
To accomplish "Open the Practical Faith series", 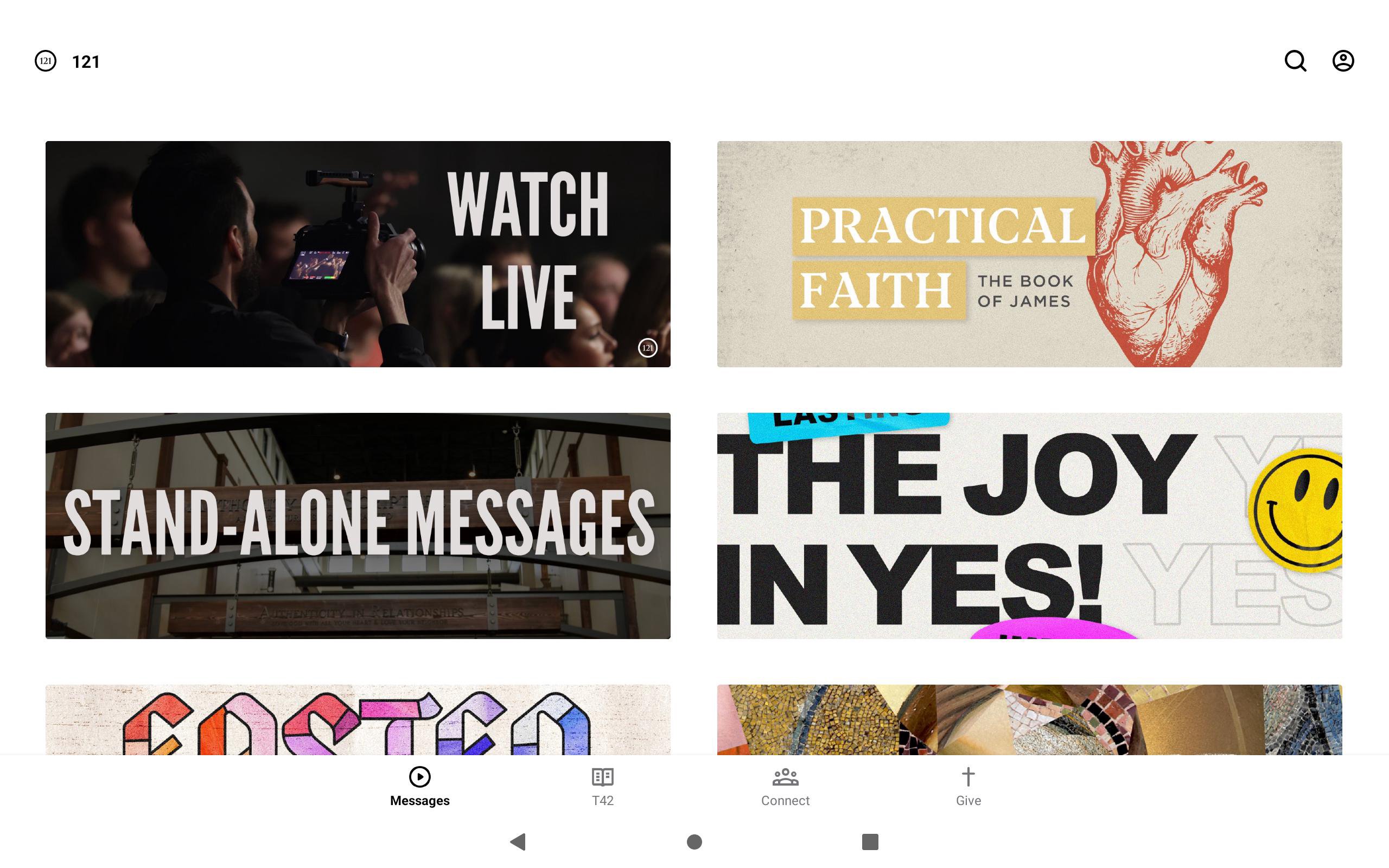I will (x=1029, y=254).
